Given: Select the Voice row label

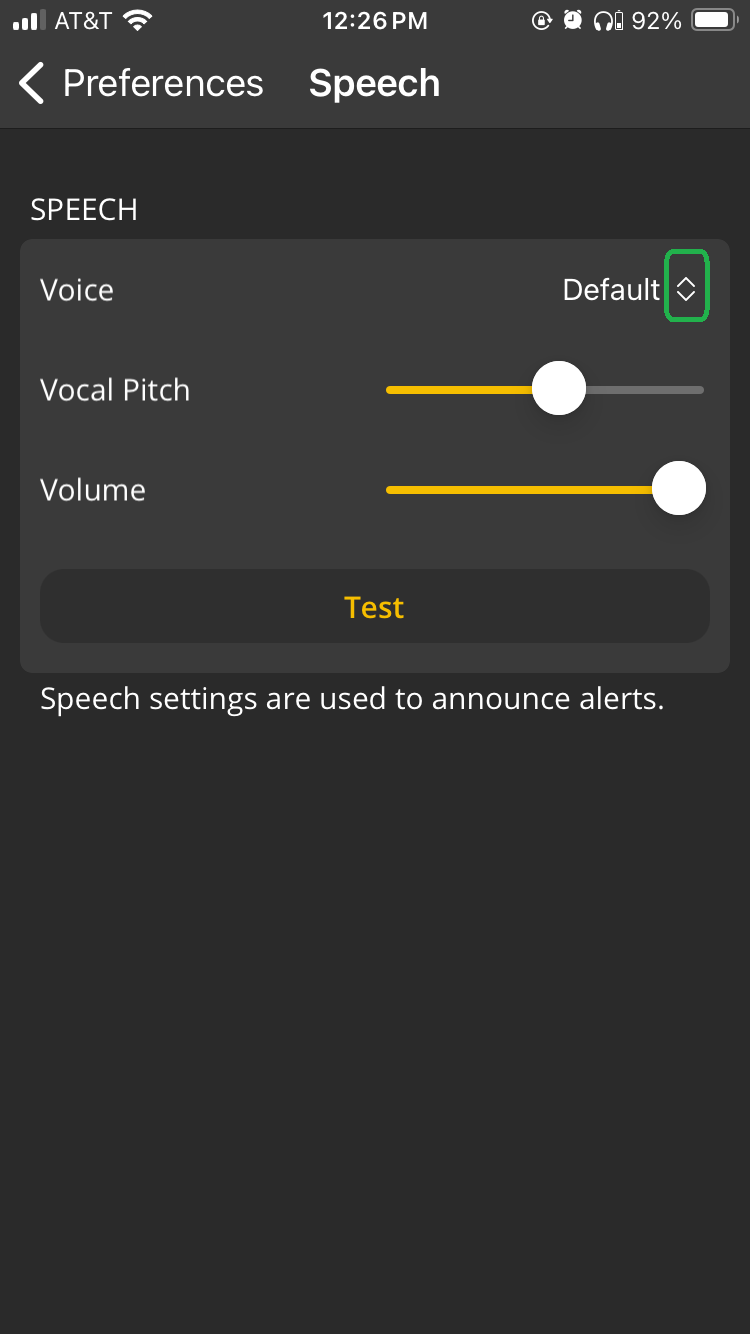Looking at the screenshot, I should (77, 290).
